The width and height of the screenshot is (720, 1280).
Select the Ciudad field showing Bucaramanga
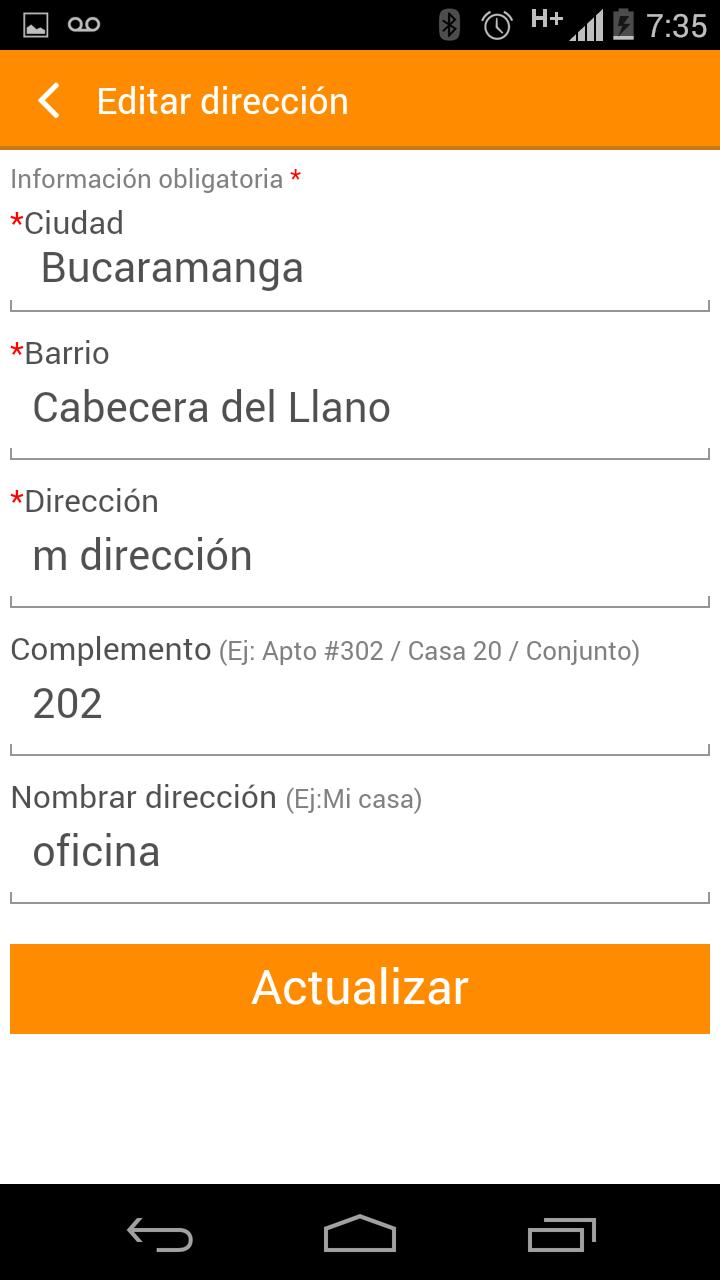(x=360, y=268)
